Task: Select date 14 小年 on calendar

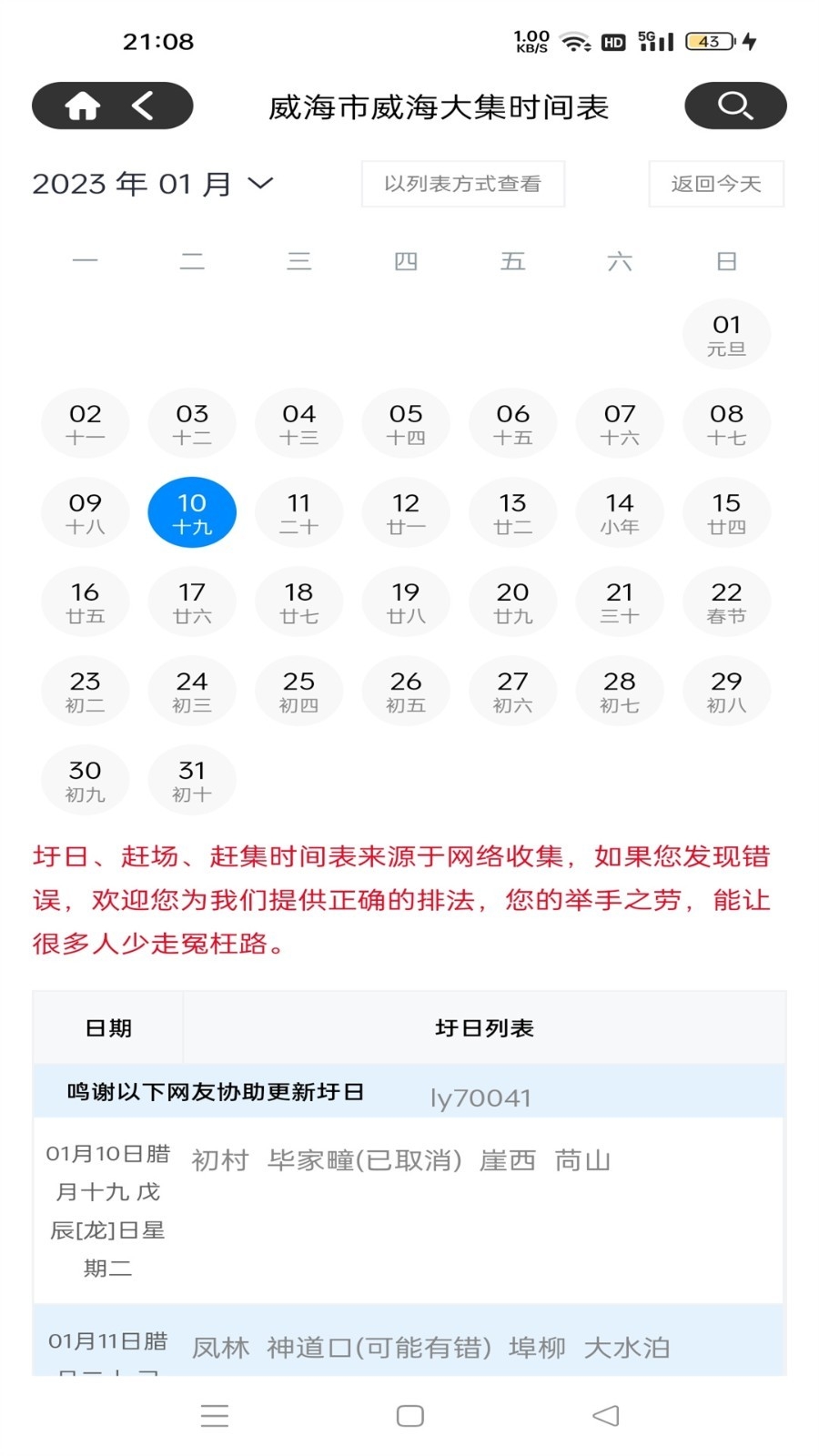Action: pos(619,512)
